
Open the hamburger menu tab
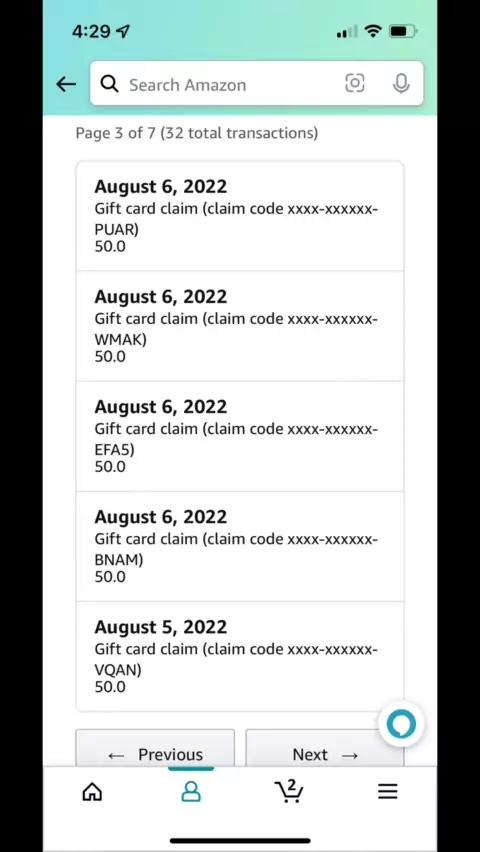tap(388, 792)
